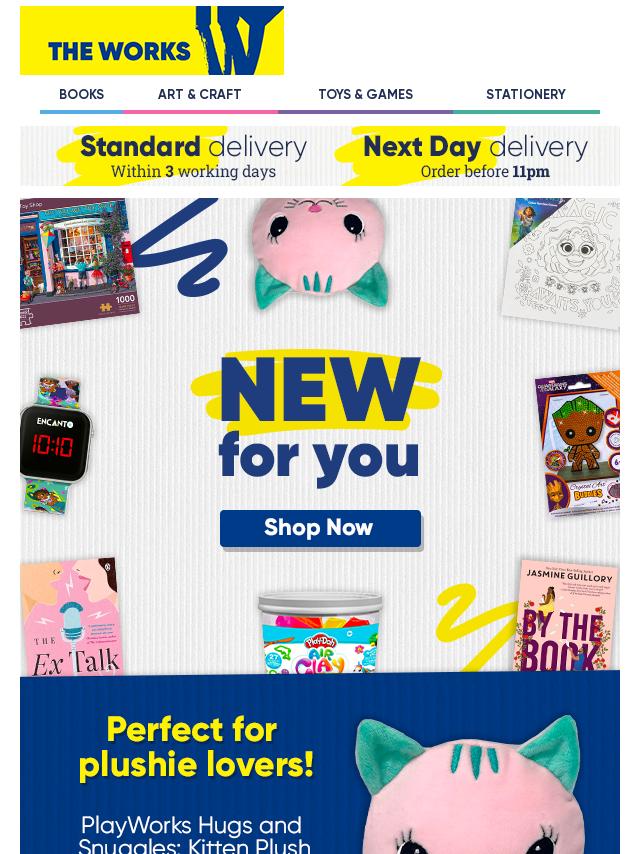Switch to the Stationery category
640x854 pixels.
click(525, 95)
